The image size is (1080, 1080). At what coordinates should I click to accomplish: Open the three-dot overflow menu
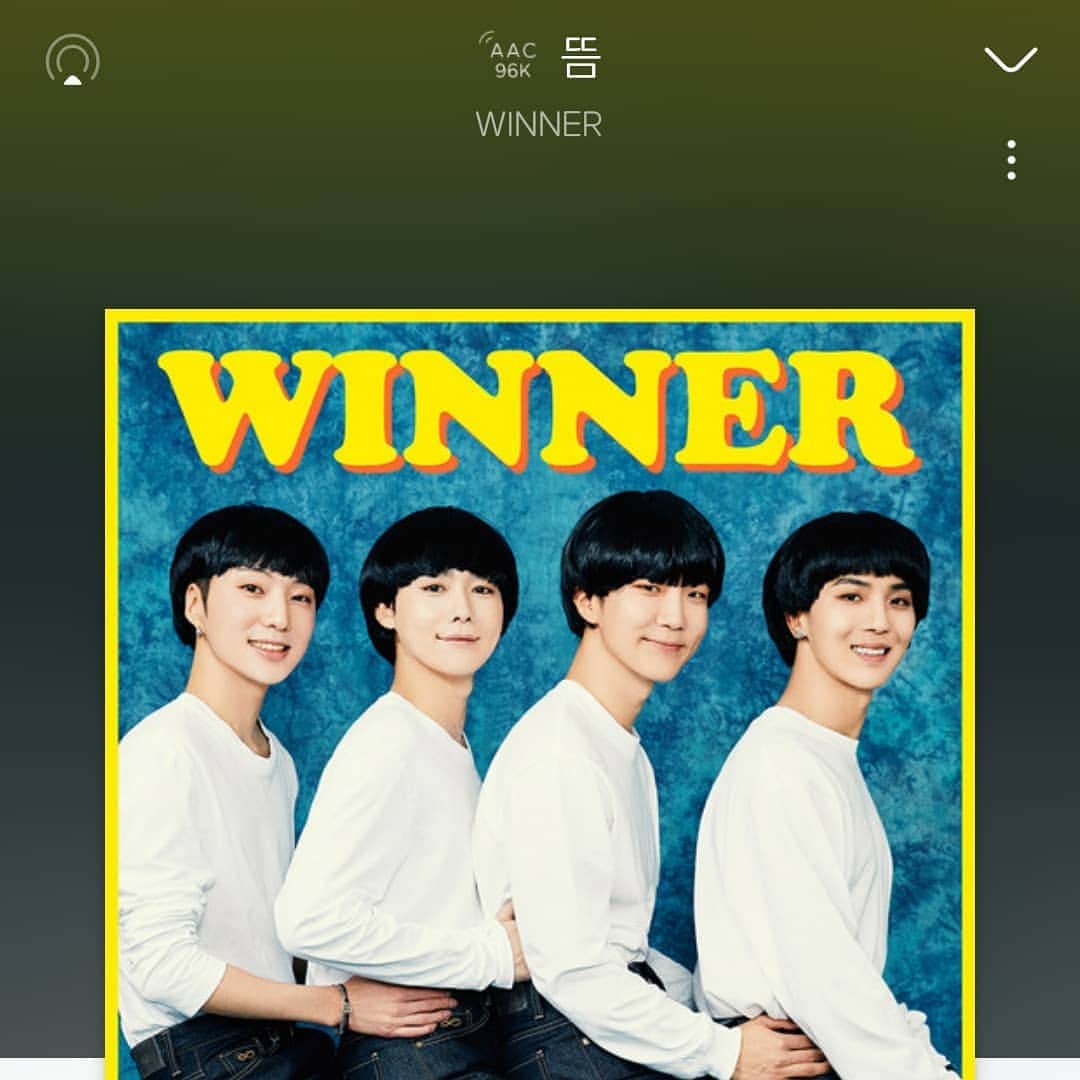pyautogui.click(x=1011, y=160)
